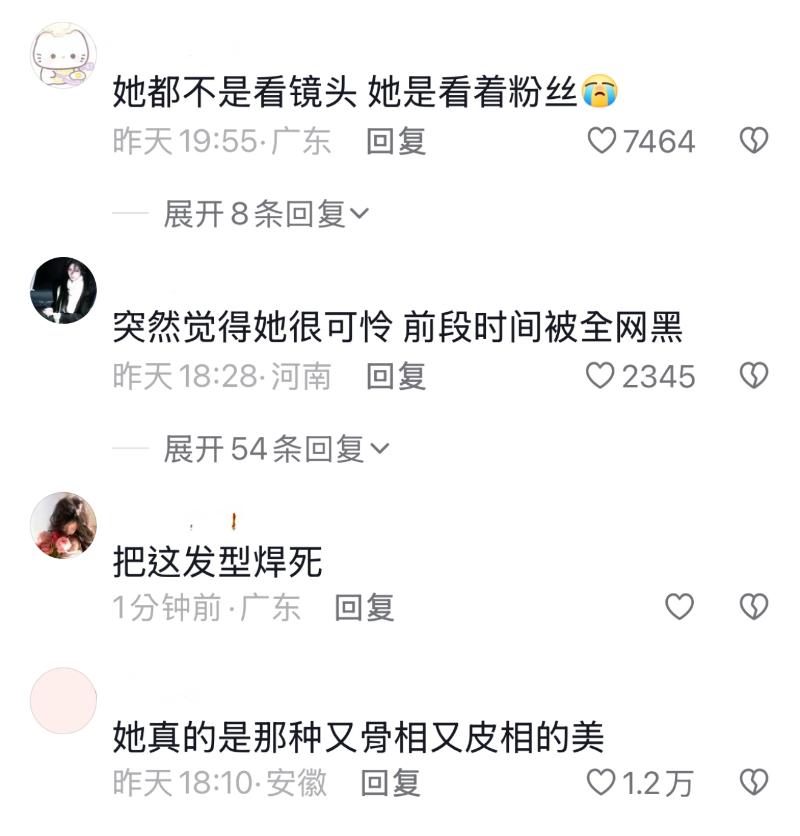Viewport: 800px width, 836px height.
Task: Reply to the 骨相又皮相 comment
Action: pyautogui.click(x=390, y=782)
